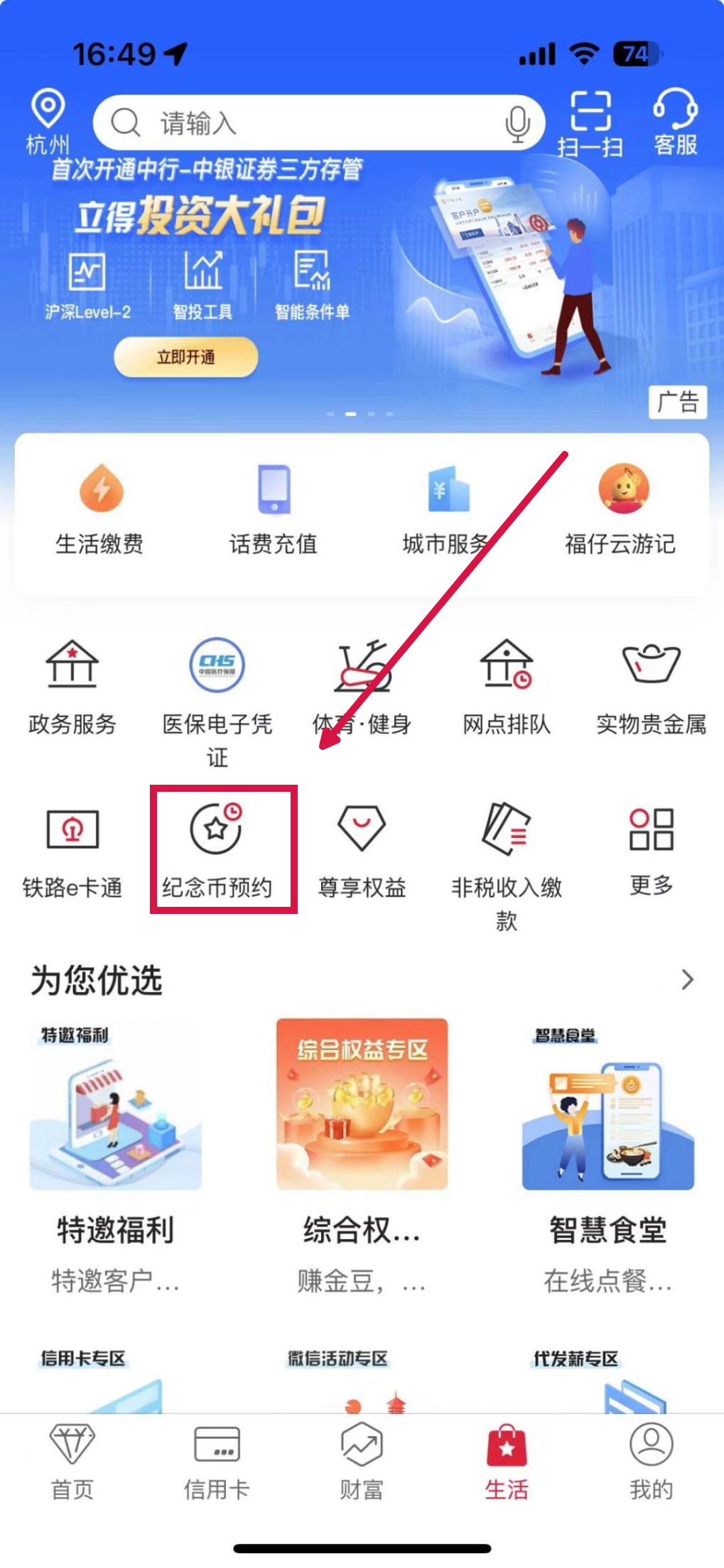Tap the 立即开通 banner button
The height and width of the screenshot is (1568, 724).
coord(186,356)
